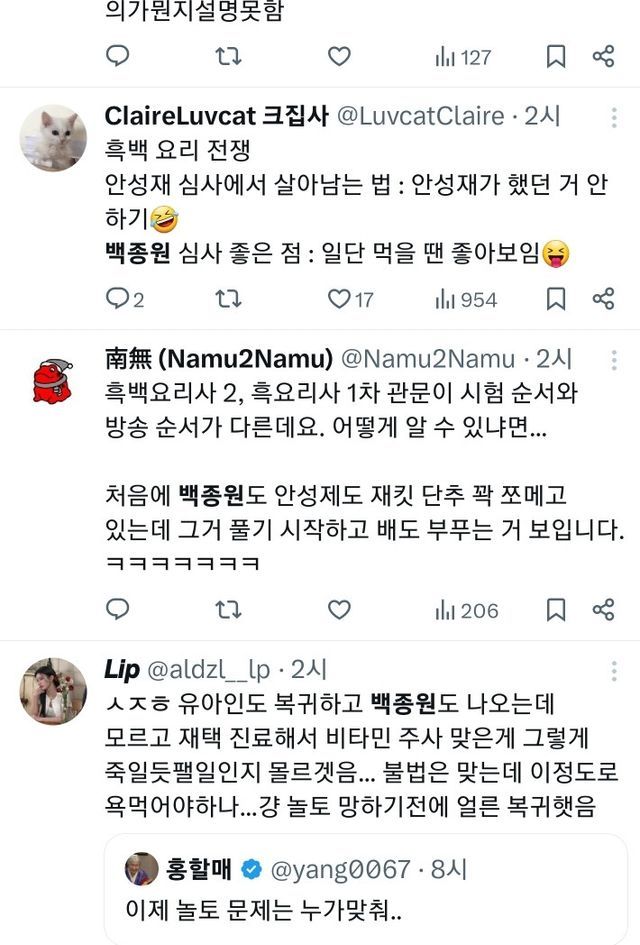
Task: Open overflow menu on Lip's tweet
Action: click(x=613, y=671)
